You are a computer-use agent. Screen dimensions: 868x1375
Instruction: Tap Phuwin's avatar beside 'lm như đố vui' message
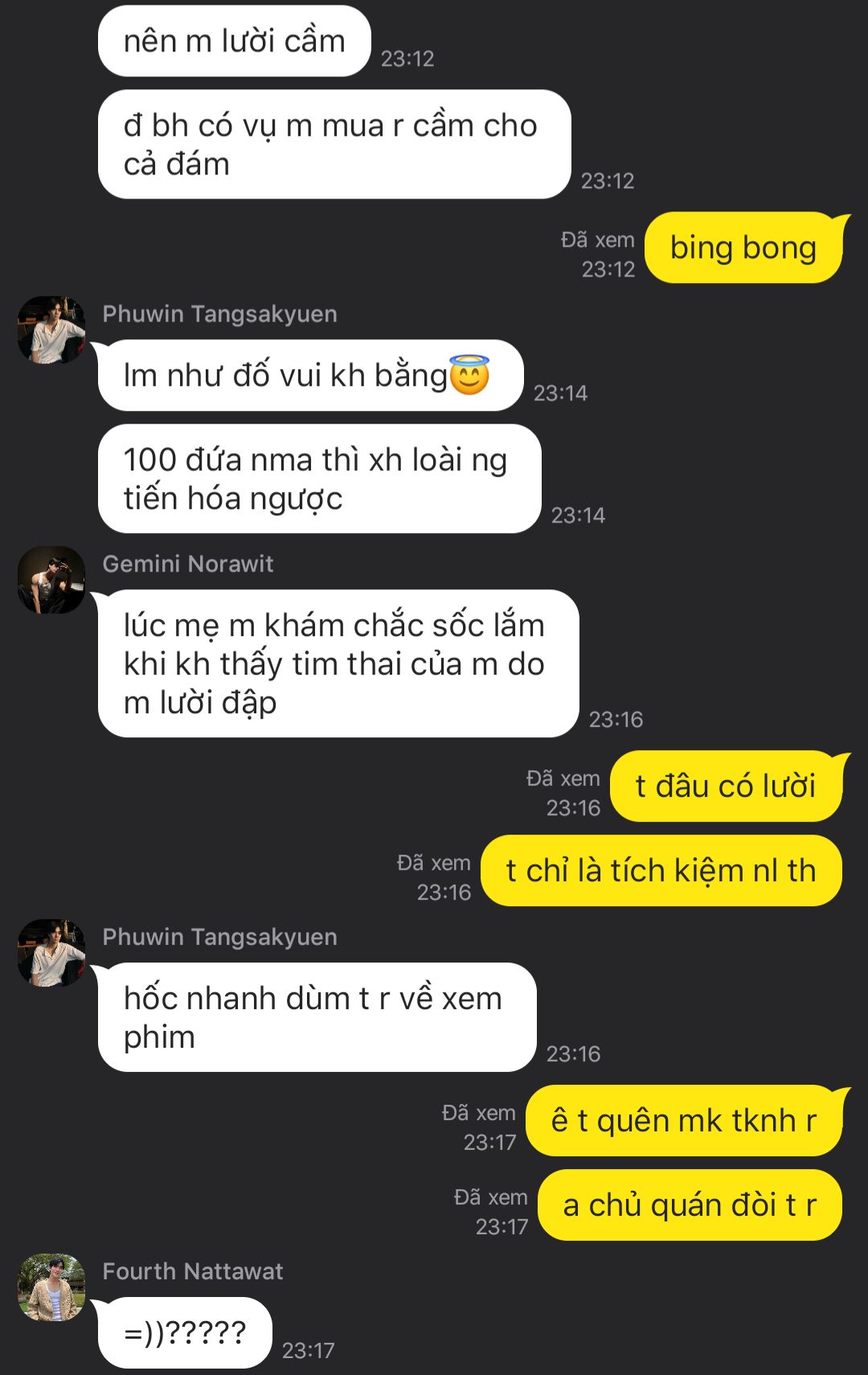[51, 330]
